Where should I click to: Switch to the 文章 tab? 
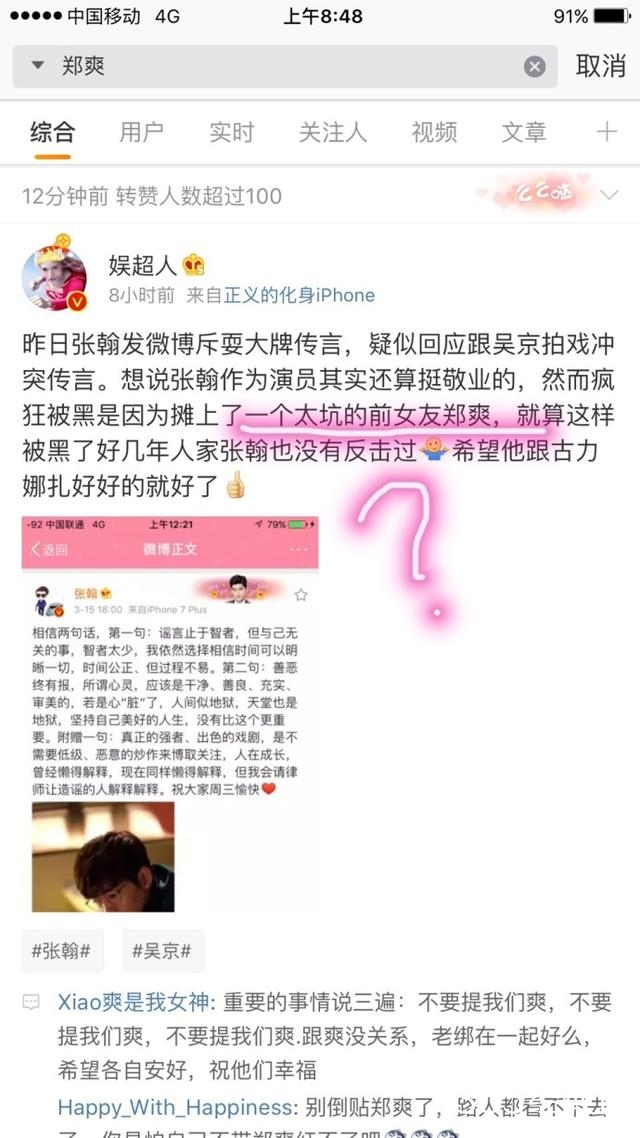tap(524, 131)
